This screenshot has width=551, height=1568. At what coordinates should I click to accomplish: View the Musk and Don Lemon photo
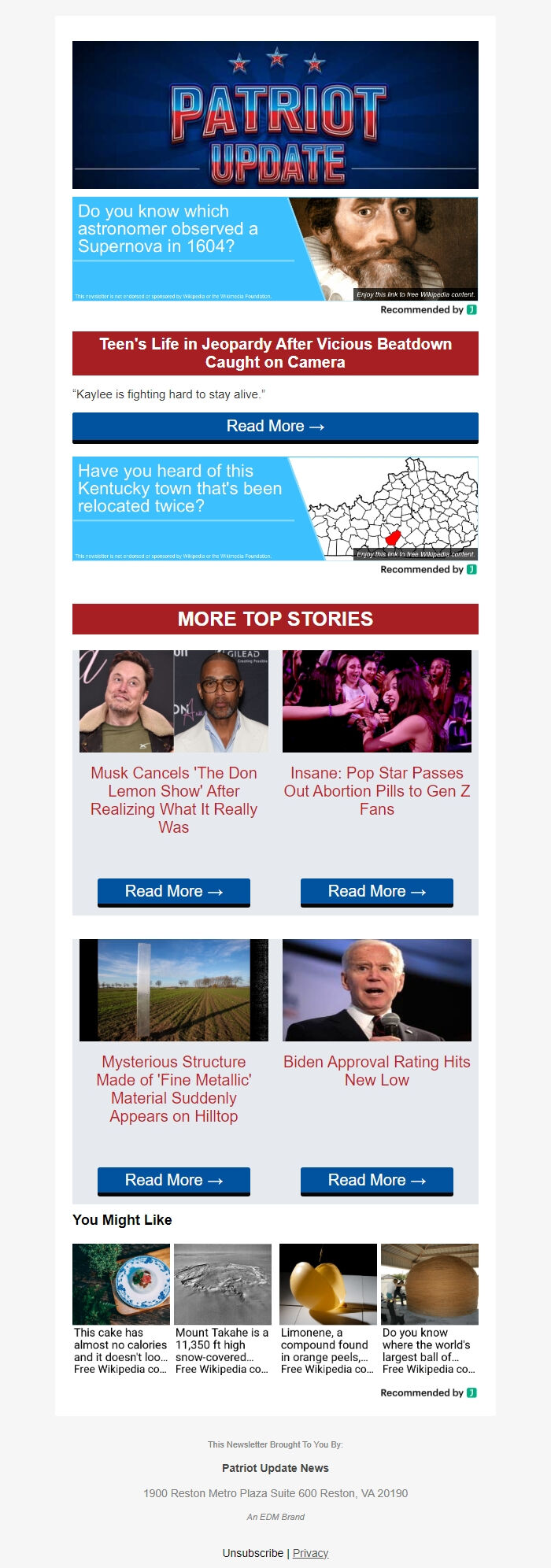tap(173, 701)
